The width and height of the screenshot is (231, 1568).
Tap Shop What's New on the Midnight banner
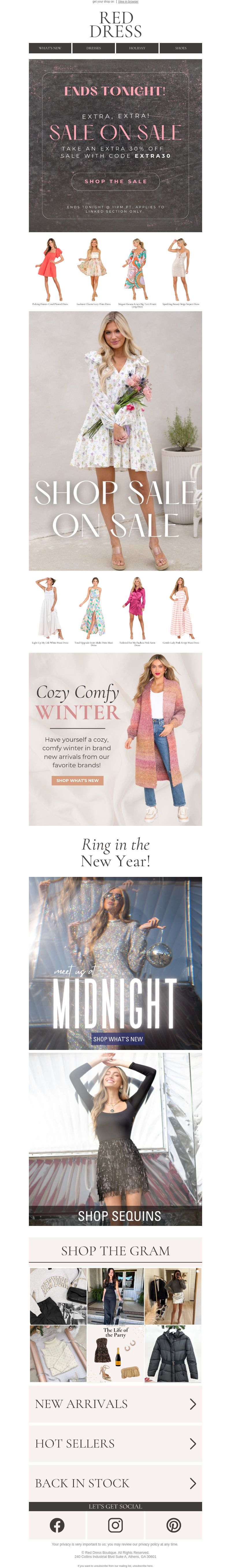(x=118, y=1039)
